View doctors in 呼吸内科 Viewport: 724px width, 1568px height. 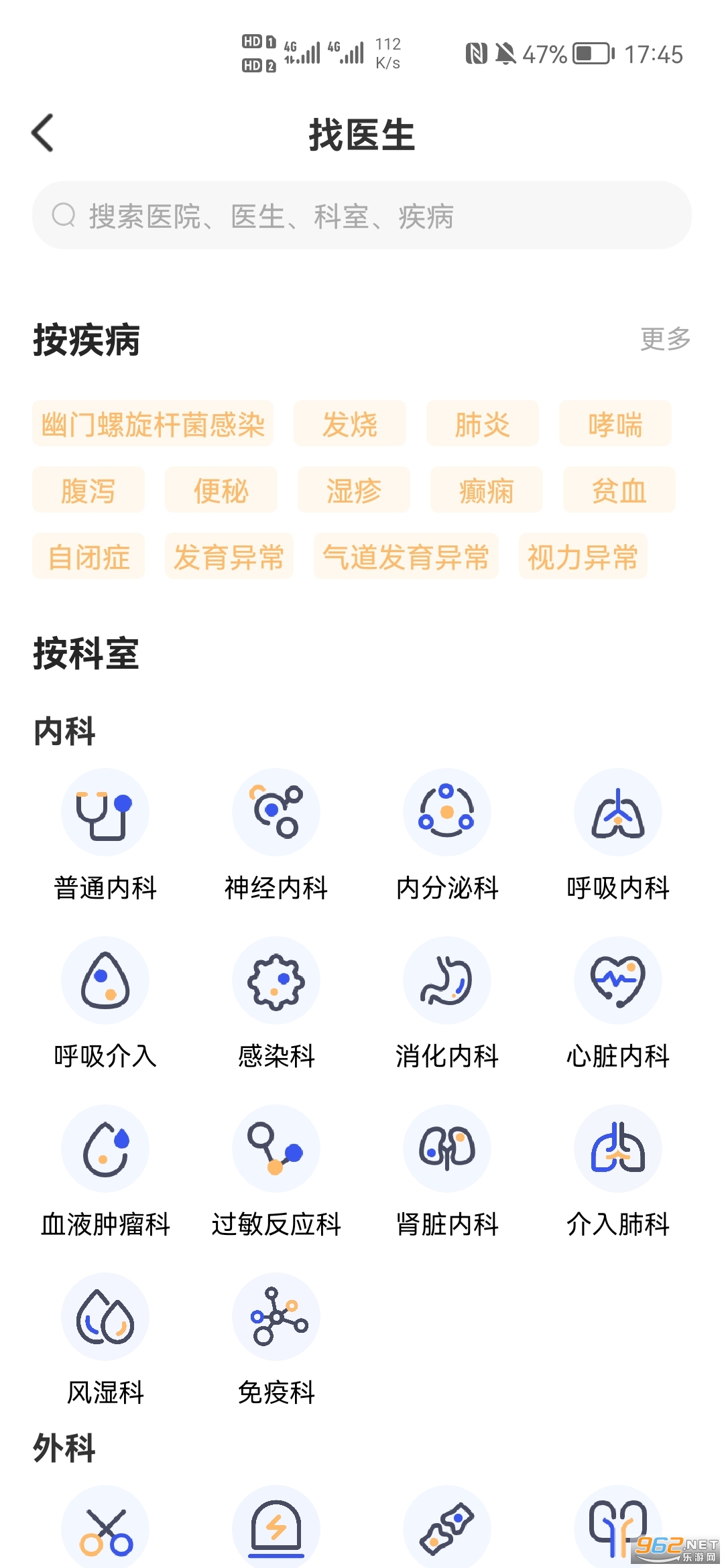[x=618, y=834]
